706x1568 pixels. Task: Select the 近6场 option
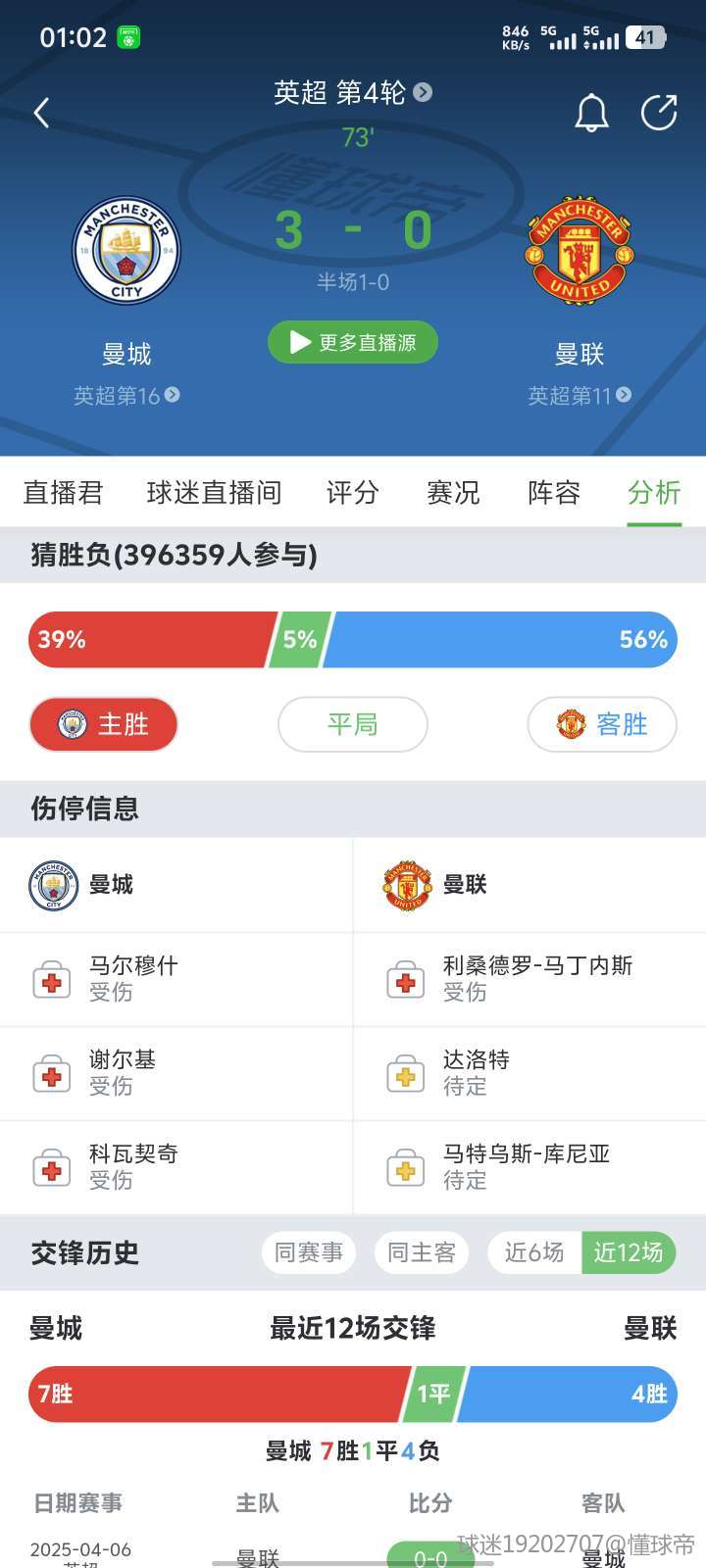click(x=534, y=1252)
